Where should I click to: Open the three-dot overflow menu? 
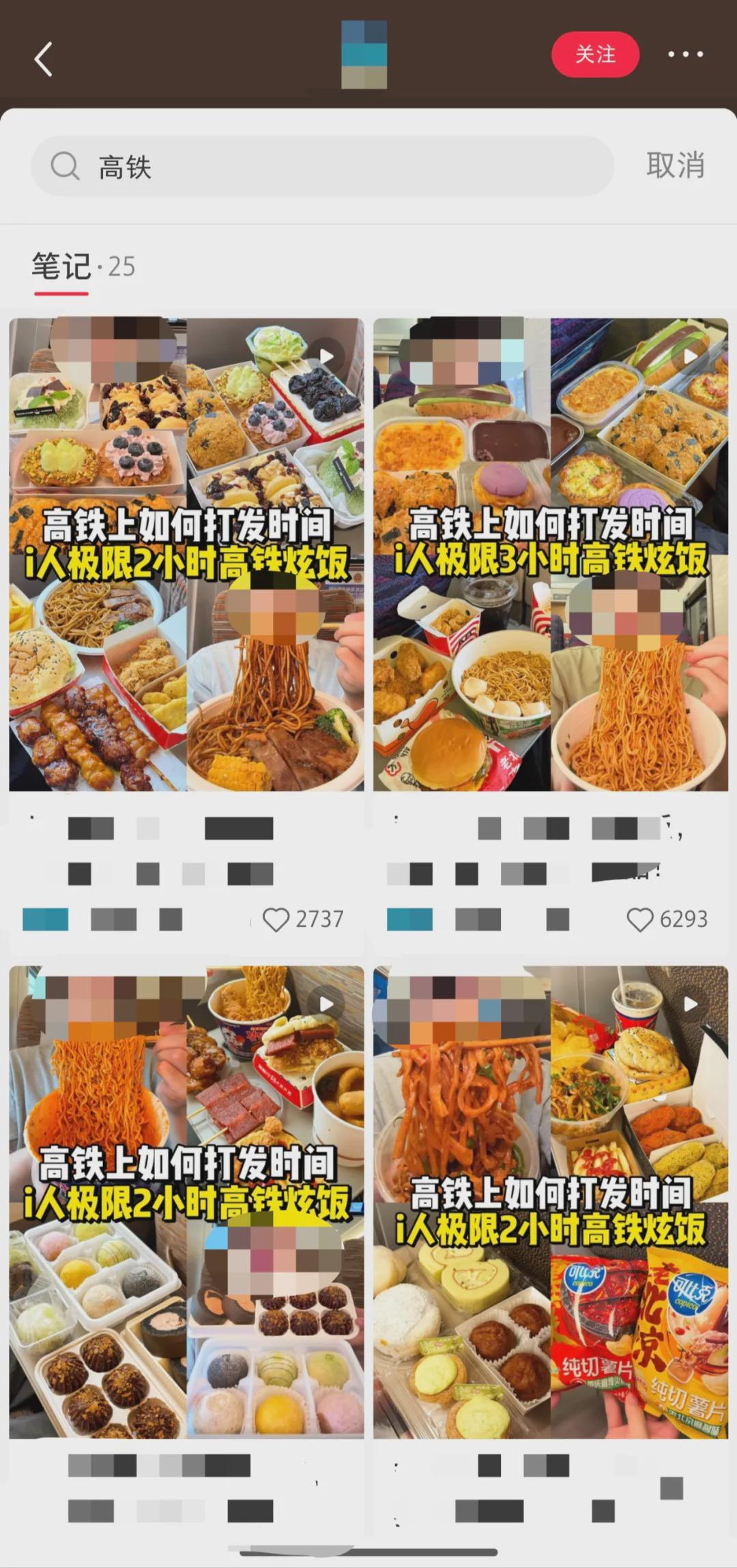tap(685, 55)
